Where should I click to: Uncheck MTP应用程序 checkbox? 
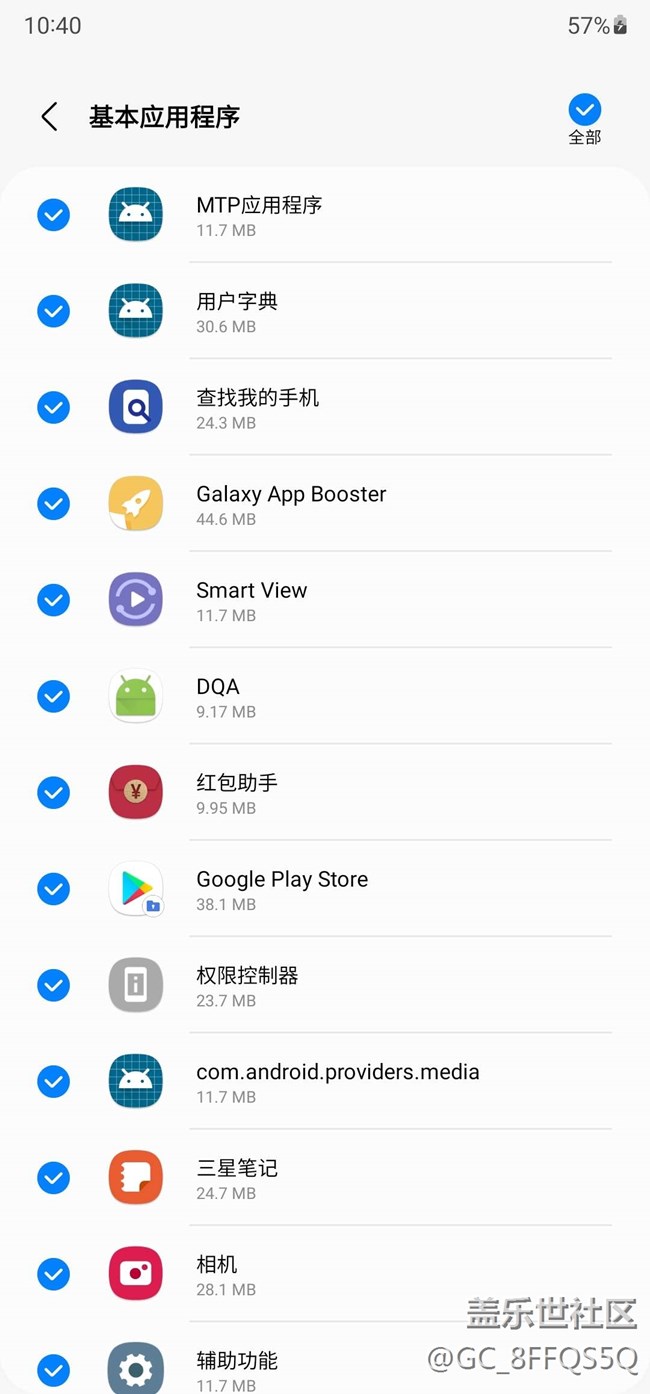[x=53, y=215]
